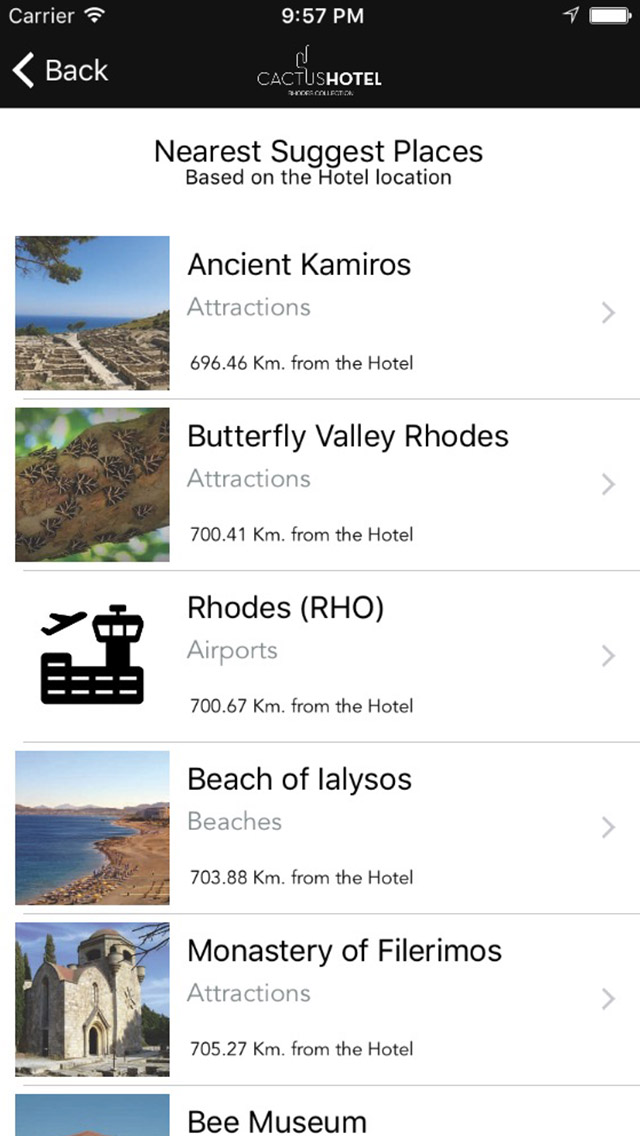The width and height of the screenshot is (640, 1136).
Task: Open Ancient Kamiros attraction details
Action: (x=320, y=312)
